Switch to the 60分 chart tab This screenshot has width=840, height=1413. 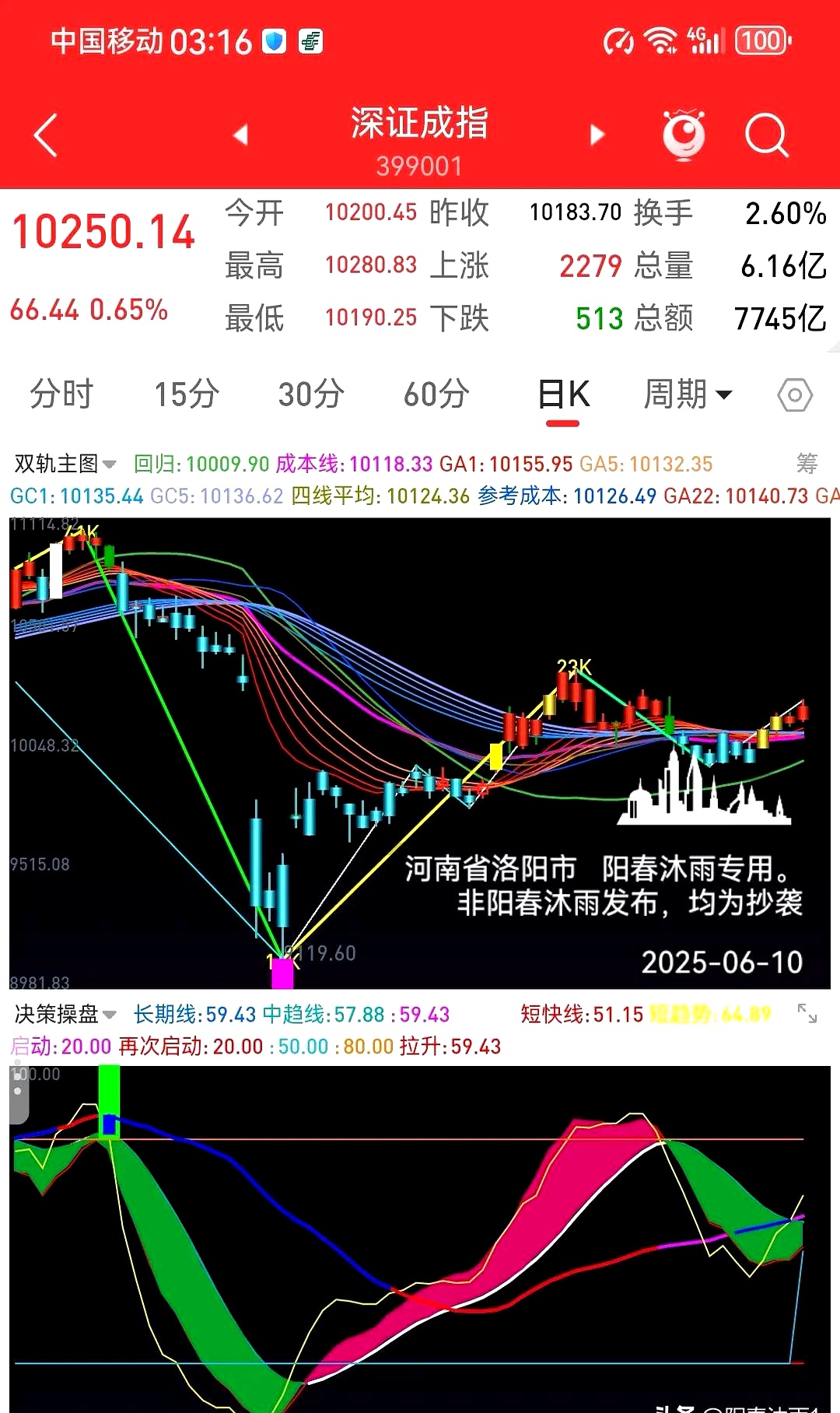pos(436,395)
